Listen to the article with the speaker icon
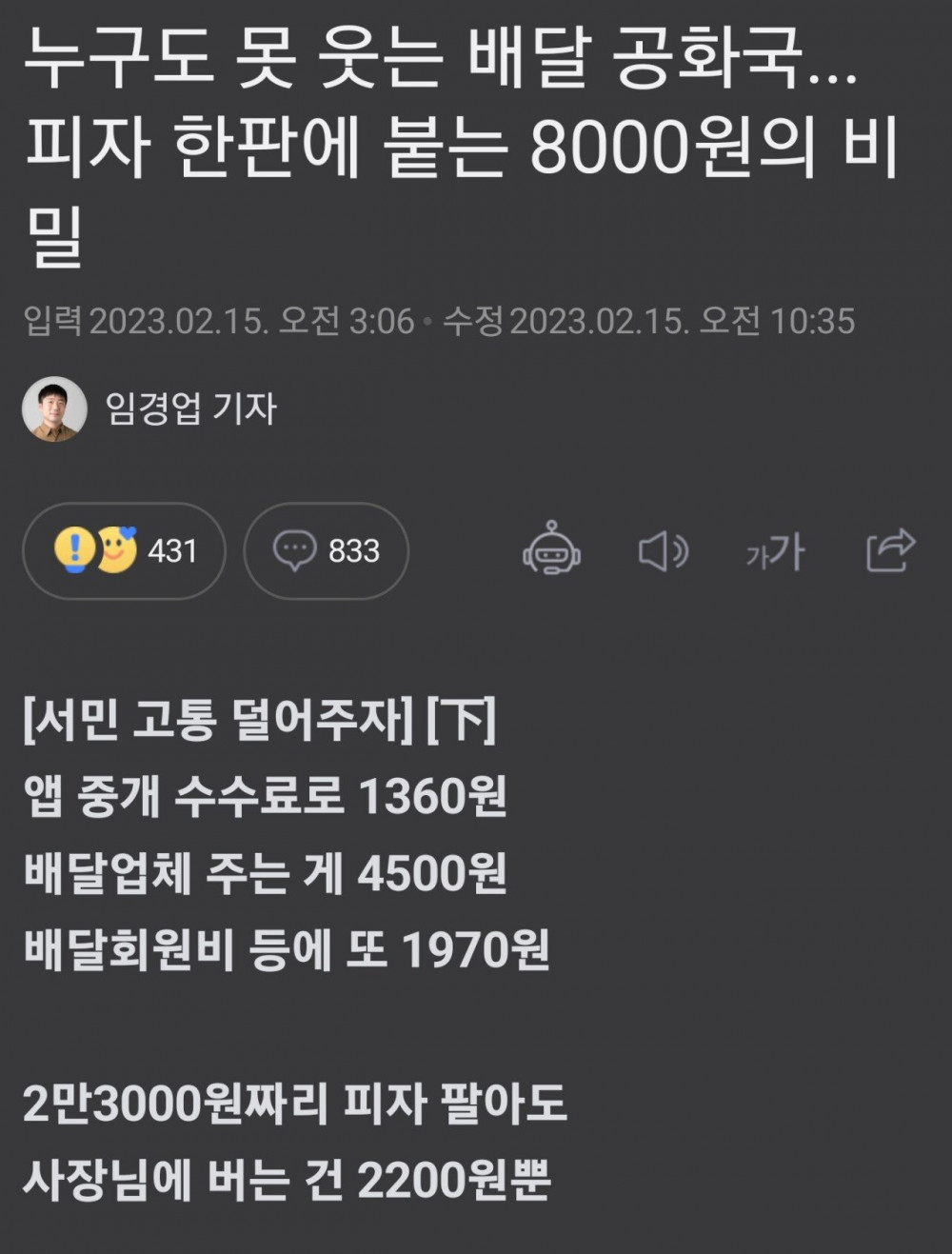This screenshot has height=1254, width=952. [663, 550]
